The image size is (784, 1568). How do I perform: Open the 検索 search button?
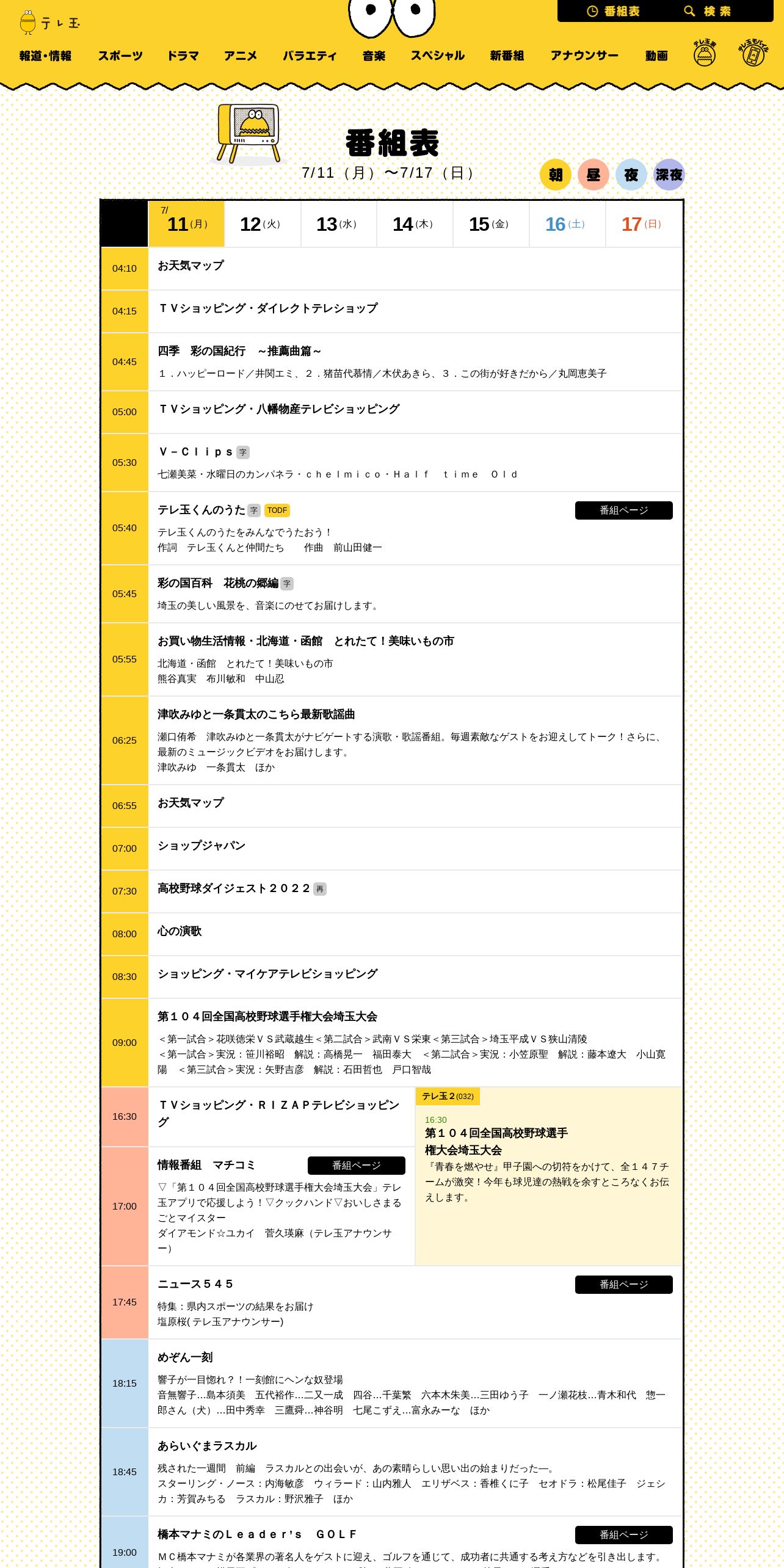click(707, 11)
